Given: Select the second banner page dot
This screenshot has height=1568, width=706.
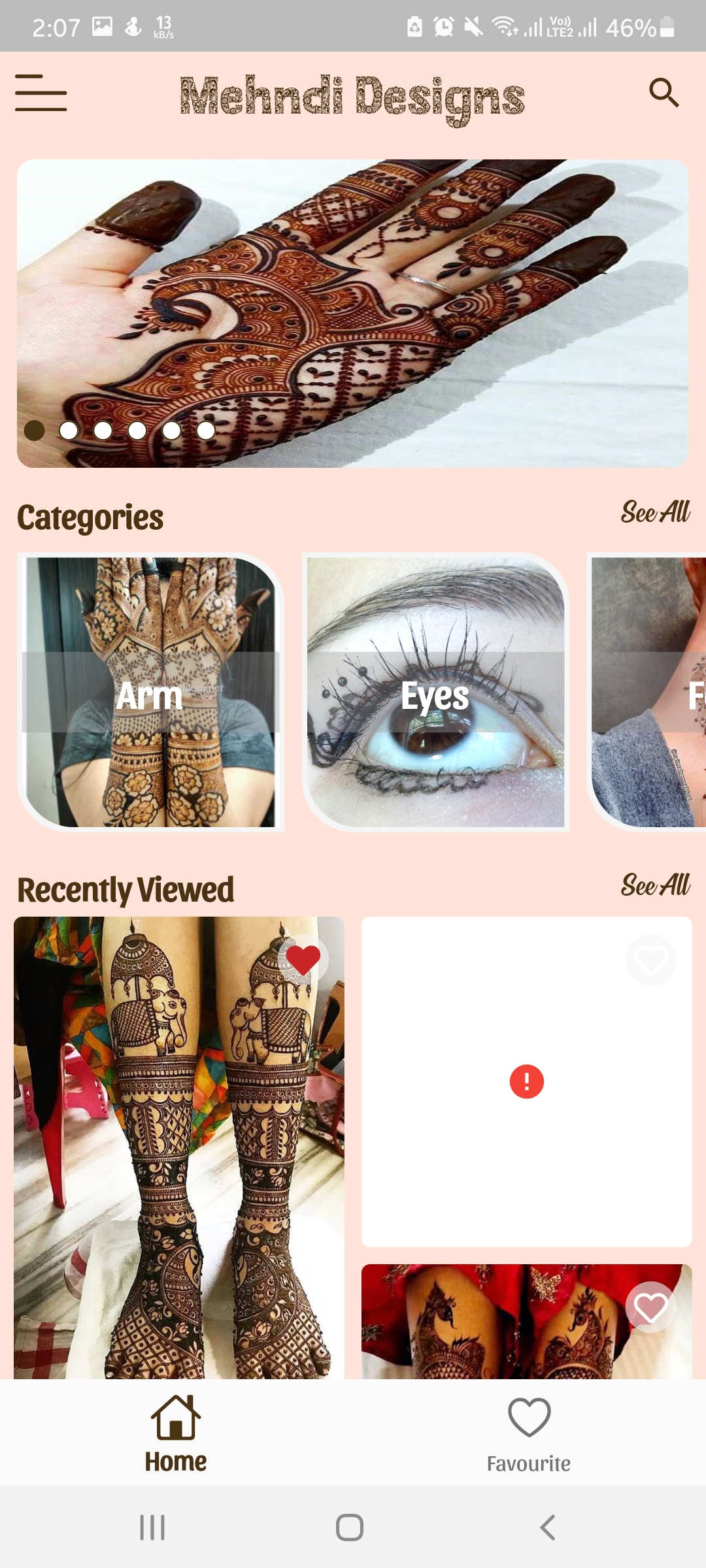Looking at the screenshot, I should pos(69,431).
